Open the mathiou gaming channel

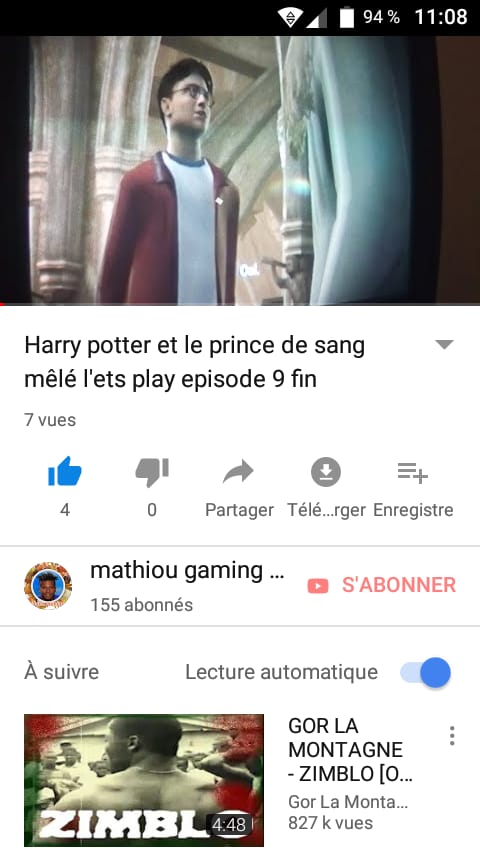[x=154, y=586]
